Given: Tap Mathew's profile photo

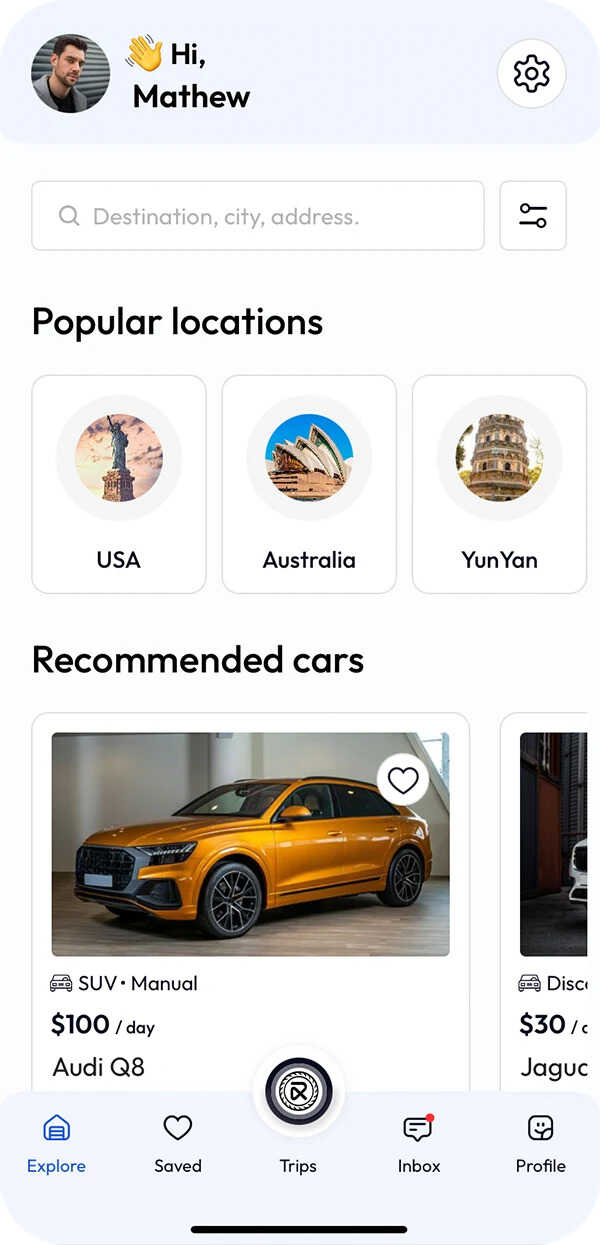Looking at the screenshot, I should click(x=71, y=74).
